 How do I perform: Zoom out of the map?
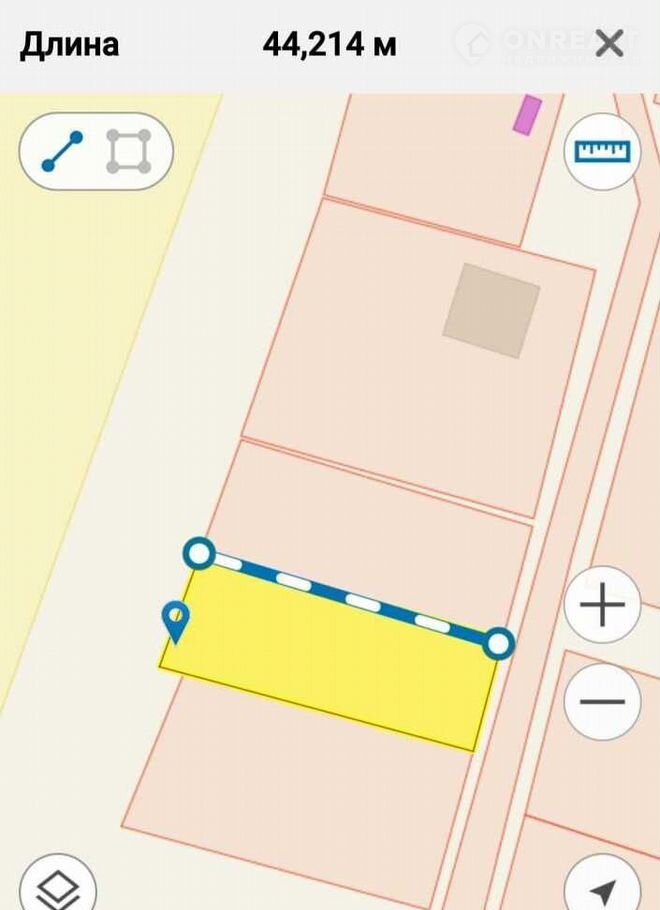click(601, 701)
